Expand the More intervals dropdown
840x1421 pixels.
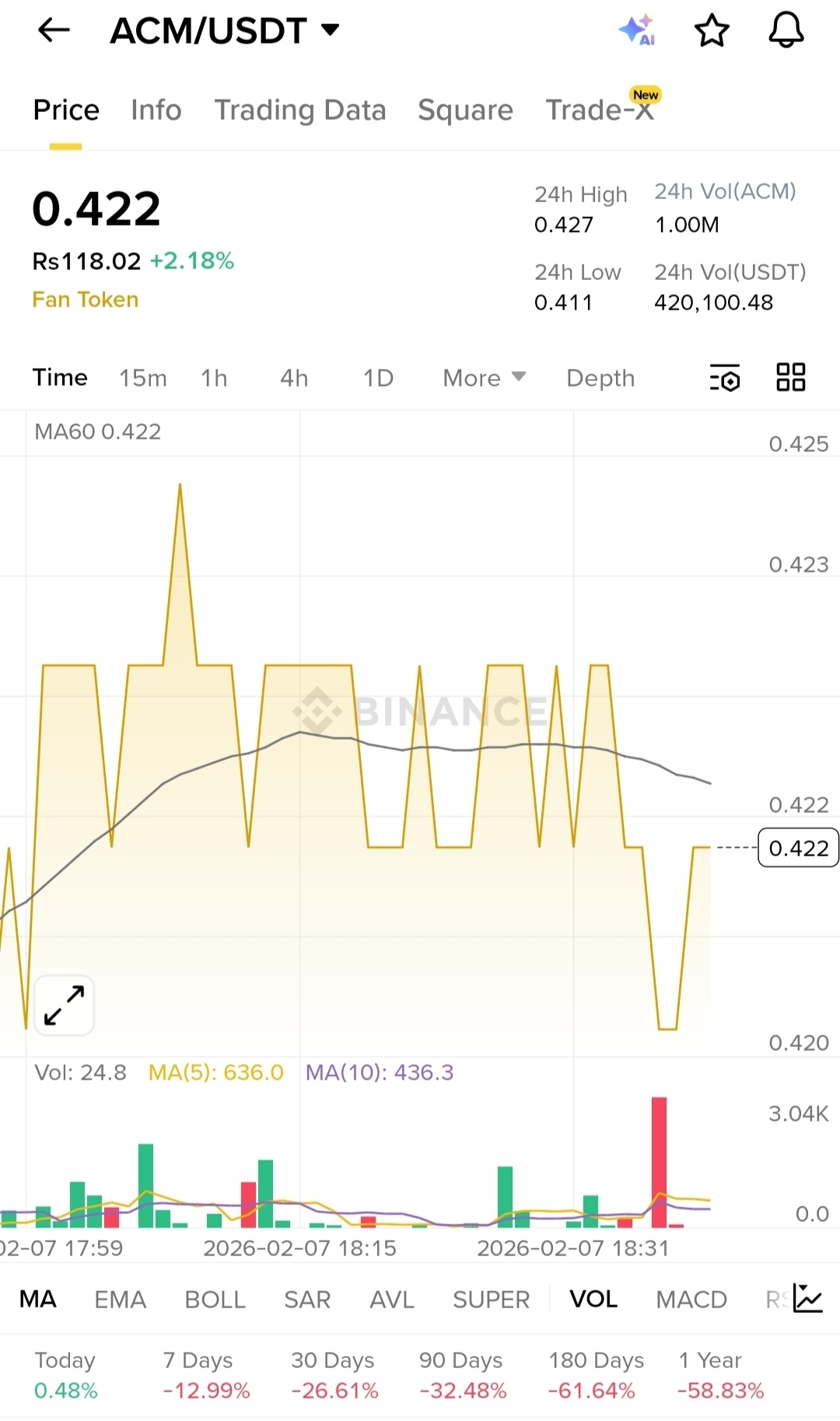click(484, 378)
